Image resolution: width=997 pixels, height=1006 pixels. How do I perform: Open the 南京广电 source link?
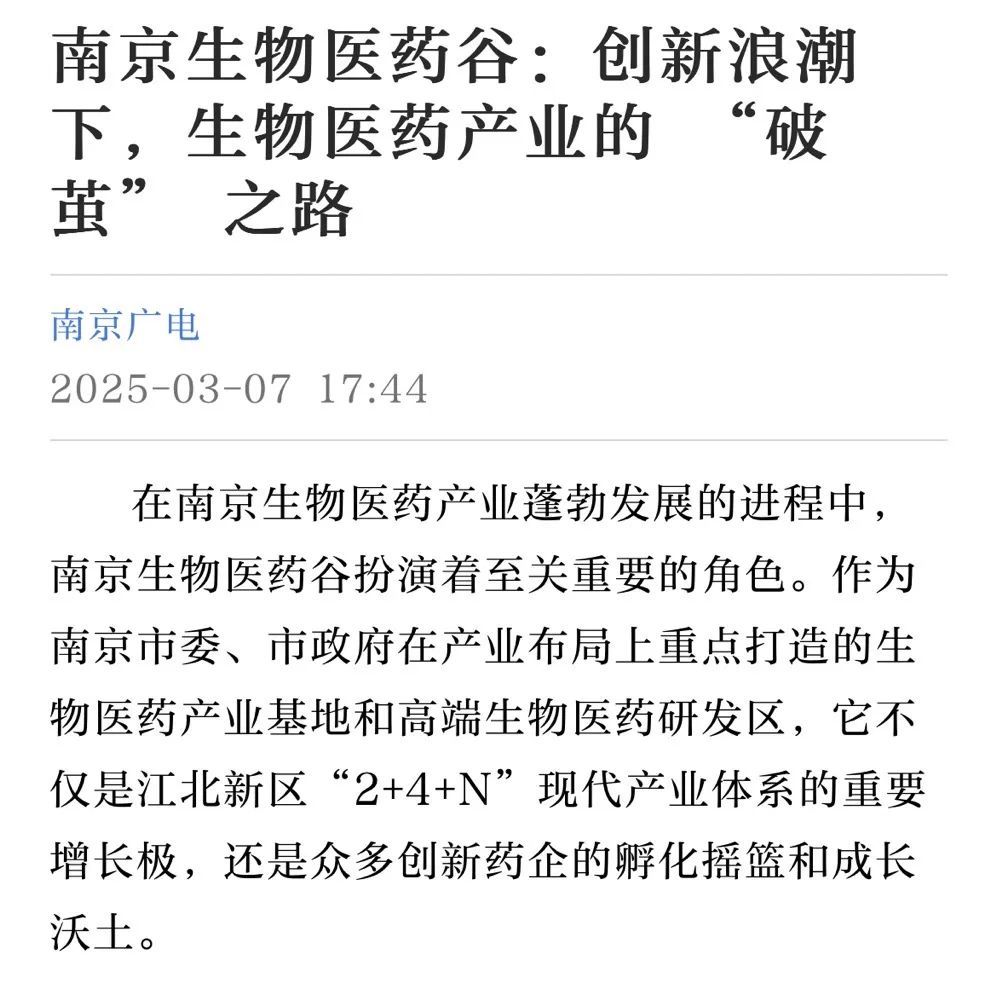pyautogui.click(x=126, y=326)
